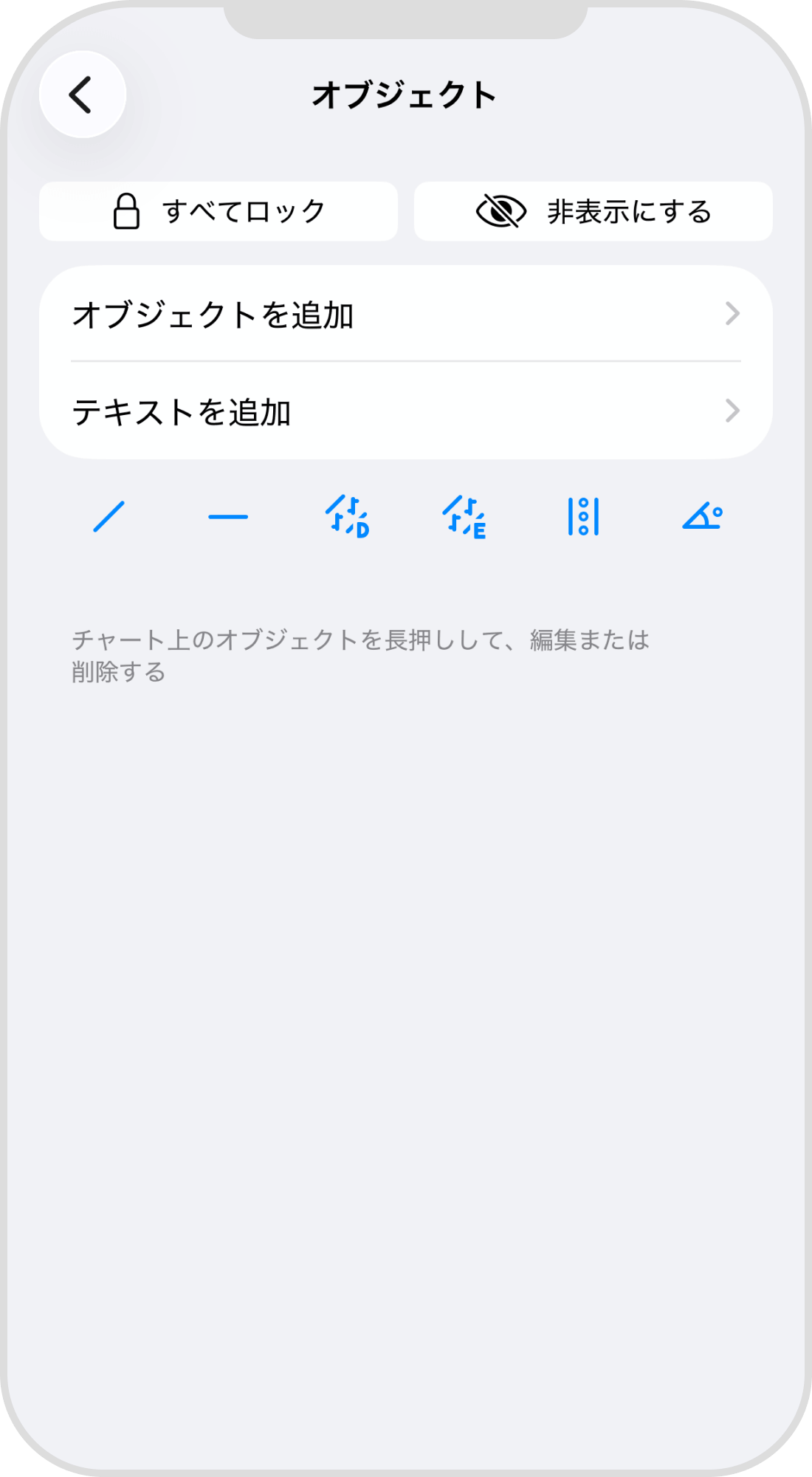Expand the add-object list

click(406, 315)
